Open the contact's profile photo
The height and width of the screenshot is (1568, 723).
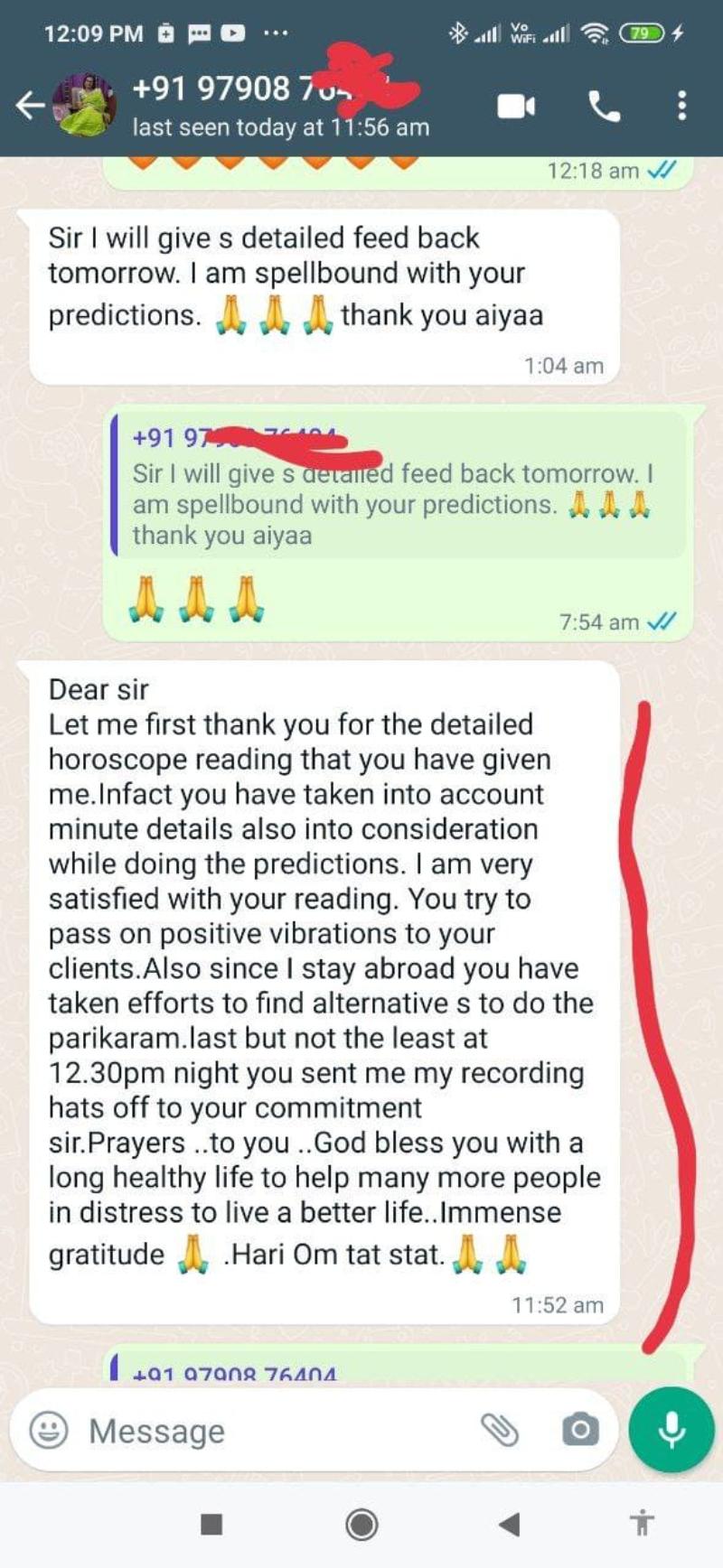point(85,106)
